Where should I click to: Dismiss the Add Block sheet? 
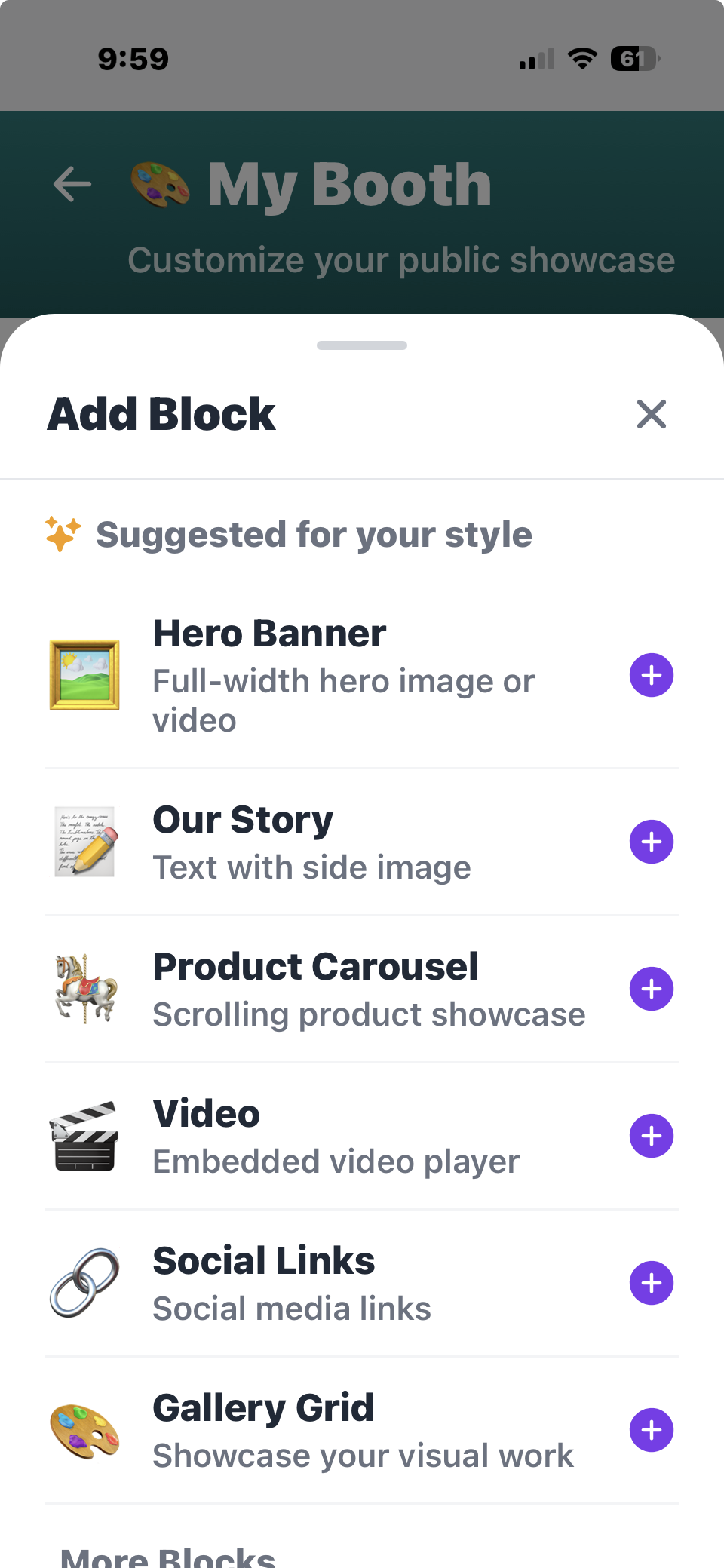[x=651, y=414]
